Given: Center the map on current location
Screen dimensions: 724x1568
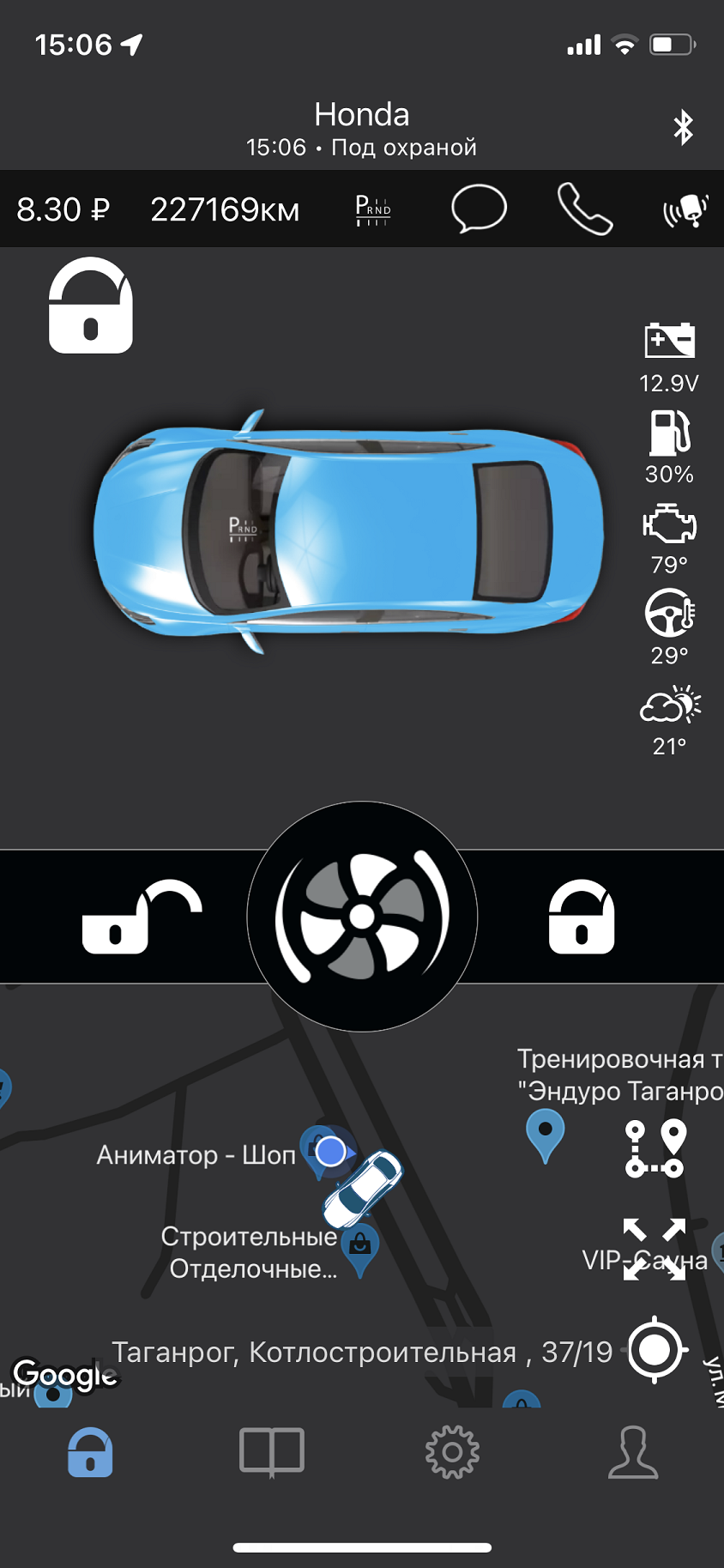Looking at the screenshot, I should (x=655, y=1350).
